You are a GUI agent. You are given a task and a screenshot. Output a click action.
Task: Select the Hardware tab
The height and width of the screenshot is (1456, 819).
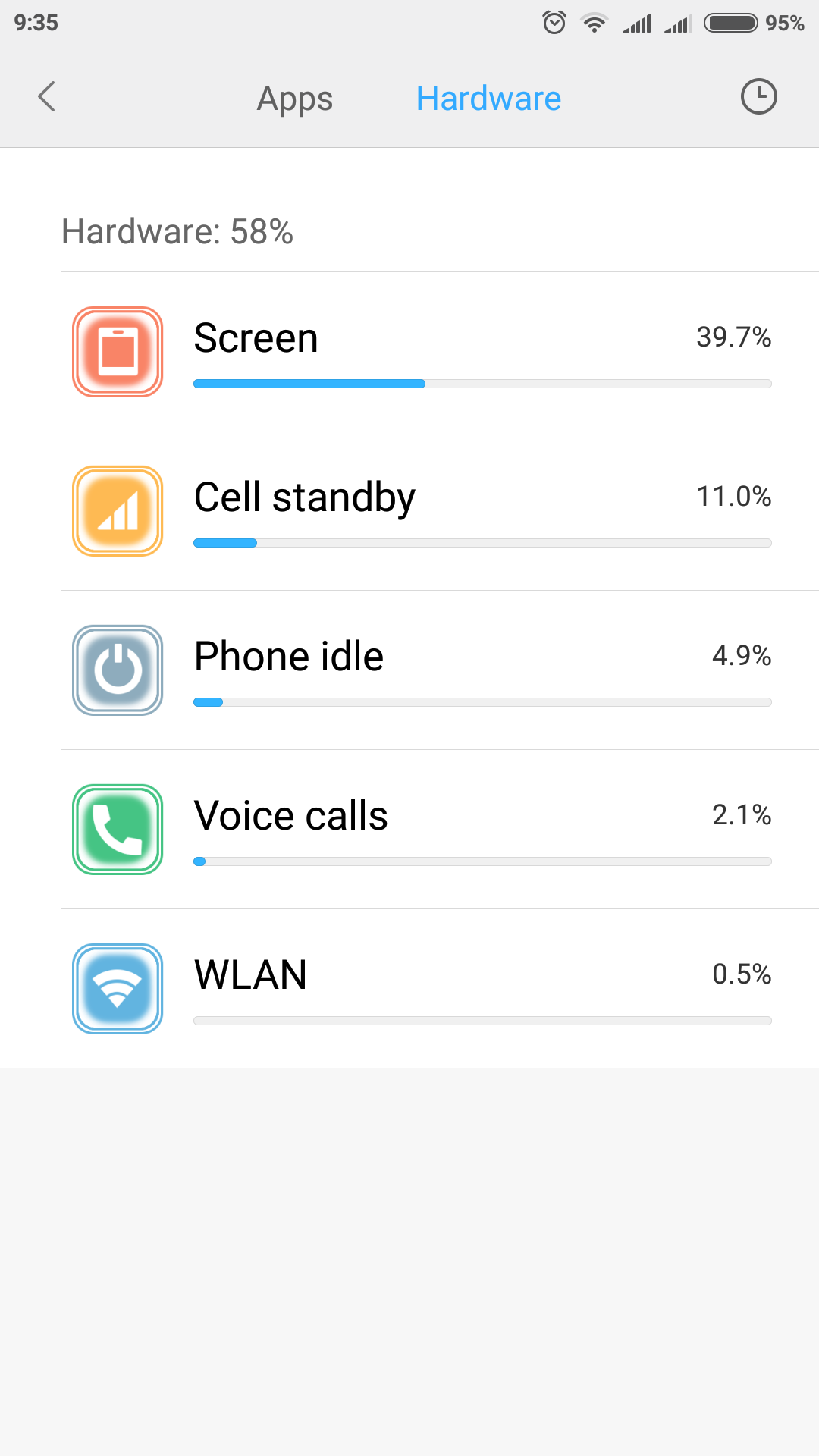[488, 99]
